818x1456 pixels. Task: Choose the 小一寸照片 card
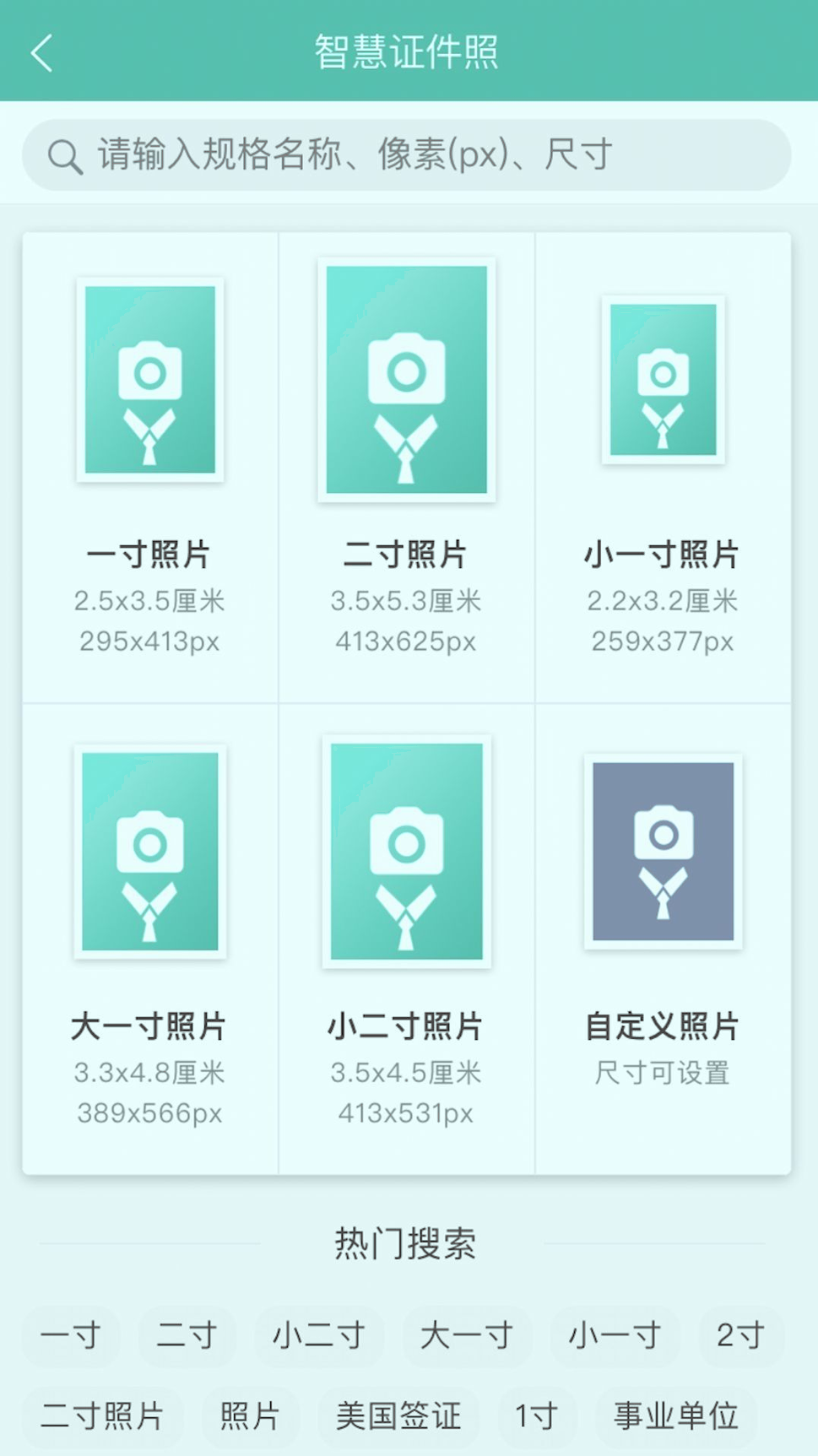(x=663, y=468)
